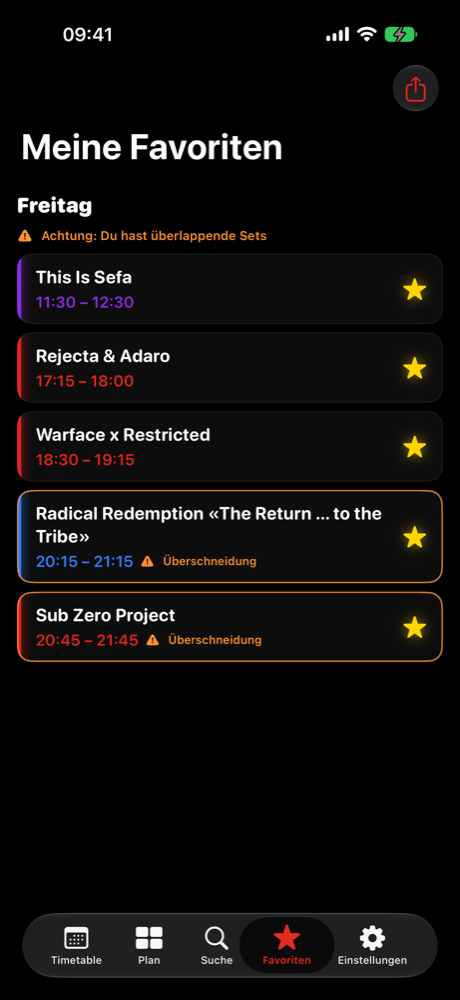
Task: Go to the Plan tab
Action: click(149, 945)
